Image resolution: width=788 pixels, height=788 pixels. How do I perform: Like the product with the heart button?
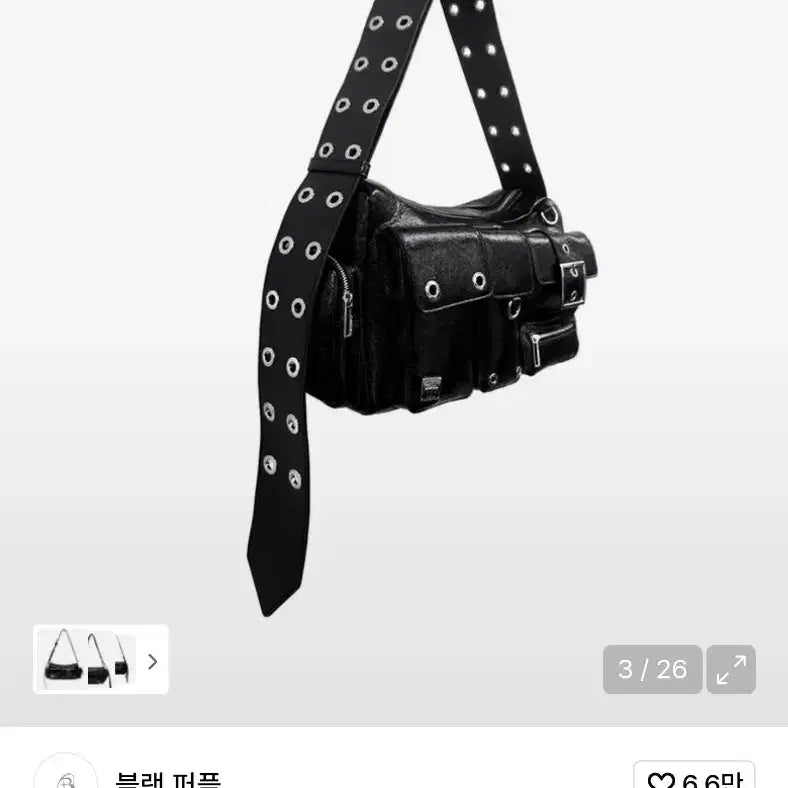[694, 776]
